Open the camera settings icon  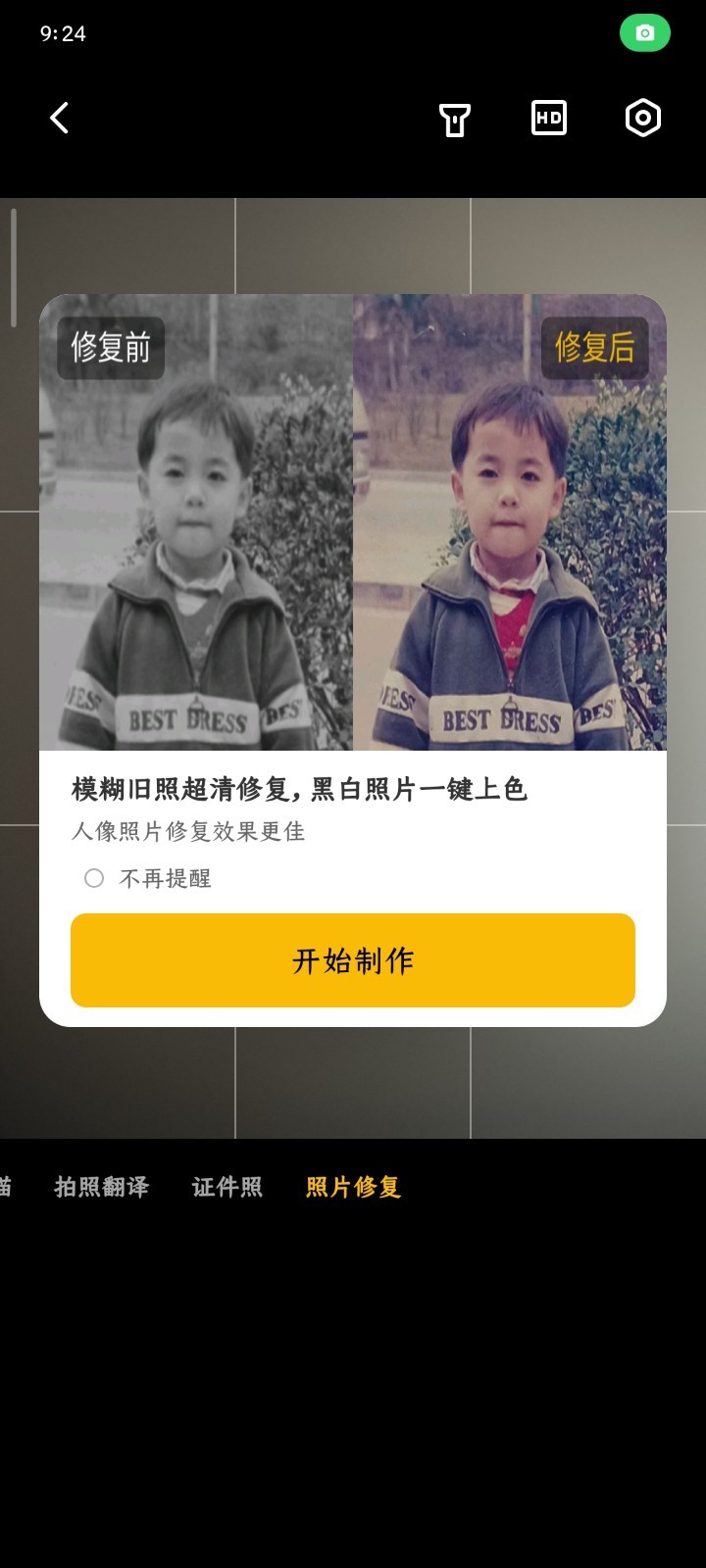(x=642, y=119)
